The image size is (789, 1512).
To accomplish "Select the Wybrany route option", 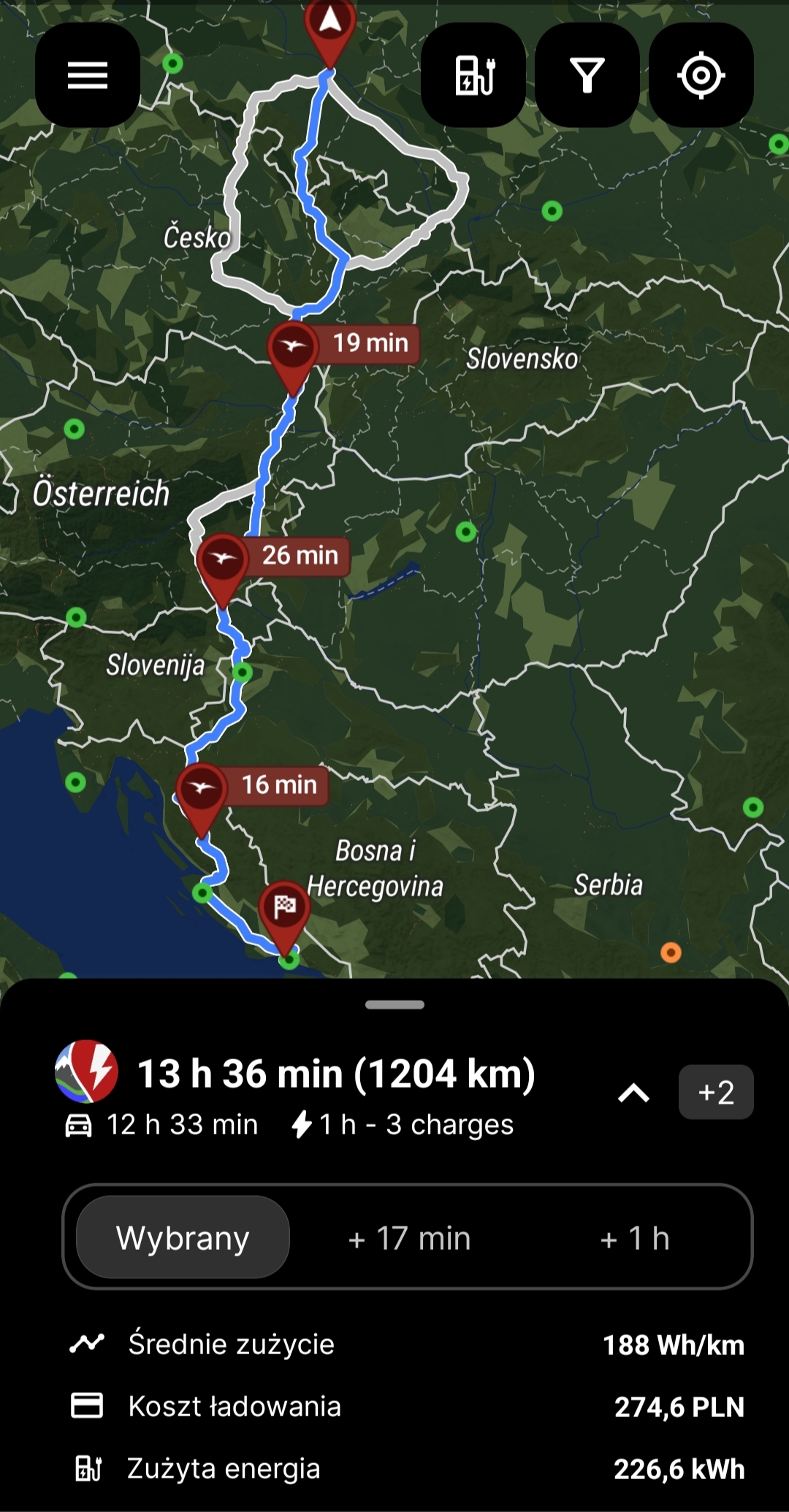I will tap(183, 1238).
